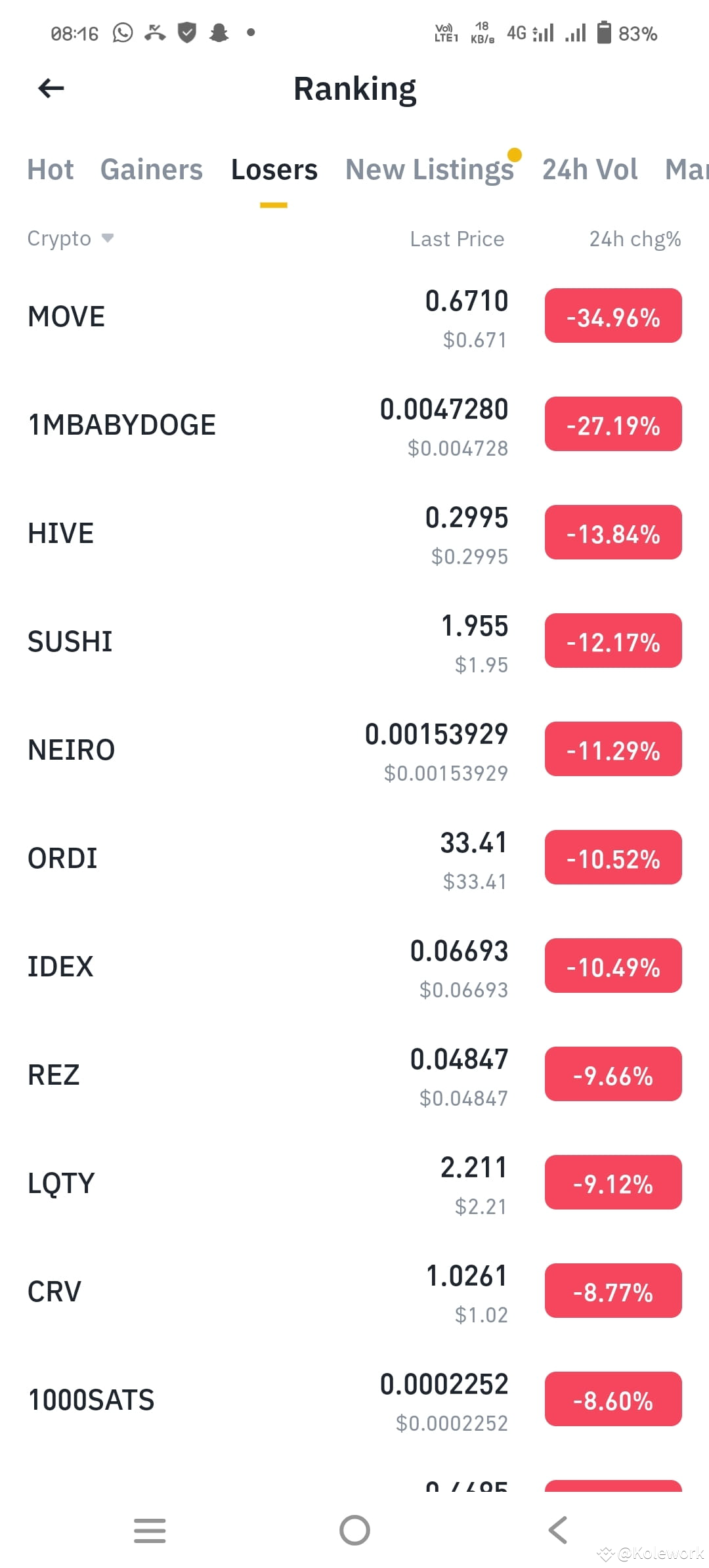The width and height of the screenshot is (709, 1568).
Task: Switch to the Gainers tab
Action: tap(152, 169)
